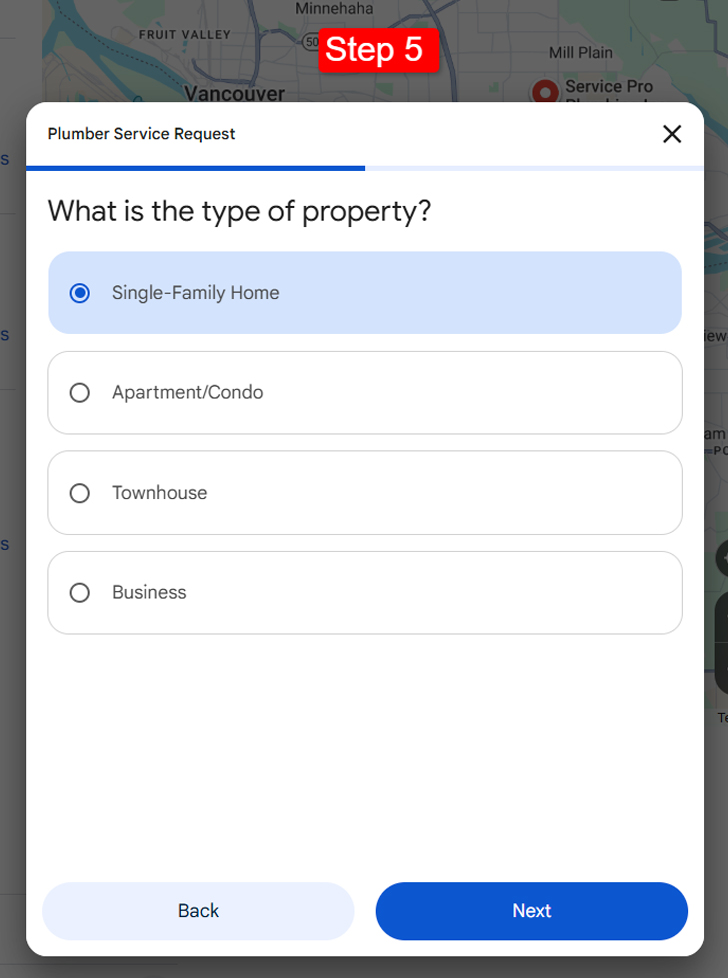Click the Fruit Valley label on the map
Screen dimensions: 728x978
pyautogui.click(x=186, y=33)
